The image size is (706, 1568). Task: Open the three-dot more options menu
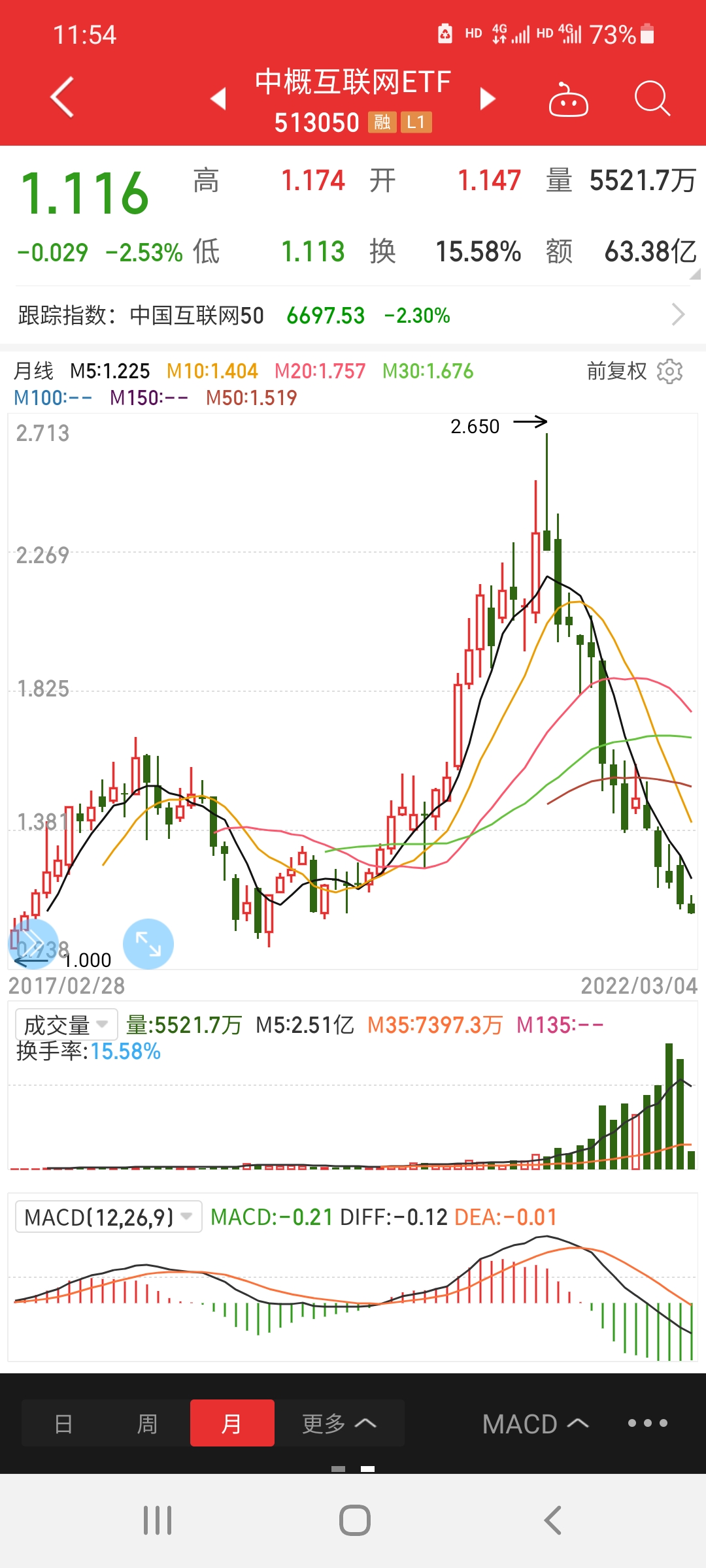click(647, 1424)
